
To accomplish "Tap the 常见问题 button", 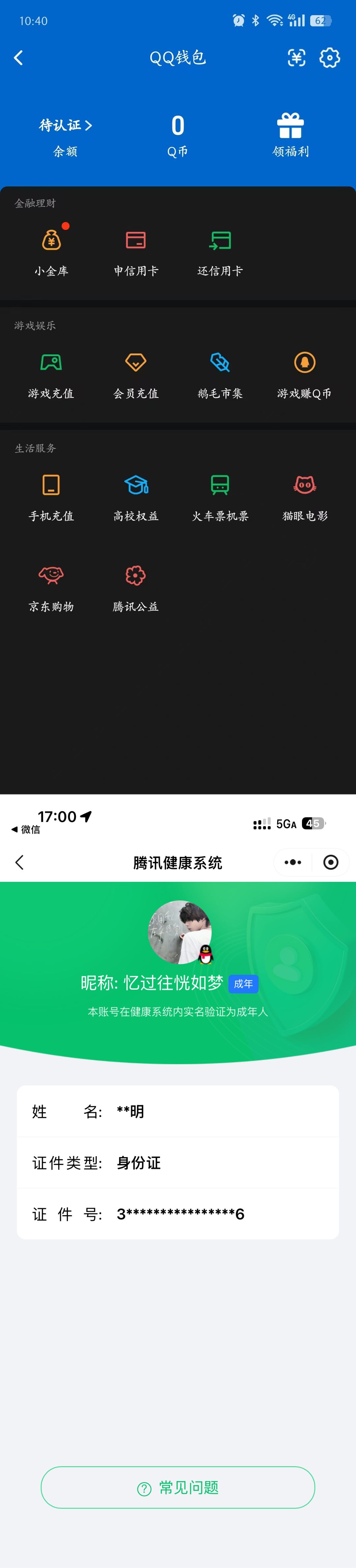I will point(177,1487).
